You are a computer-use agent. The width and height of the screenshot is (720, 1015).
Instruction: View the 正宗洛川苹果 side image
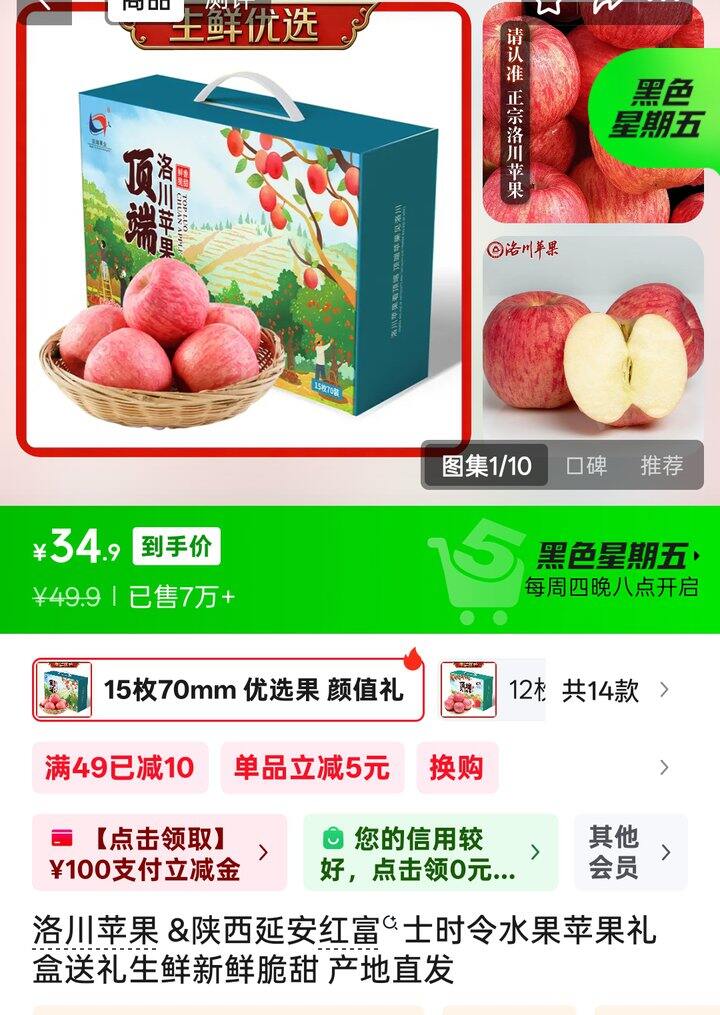tap(593, 113)
